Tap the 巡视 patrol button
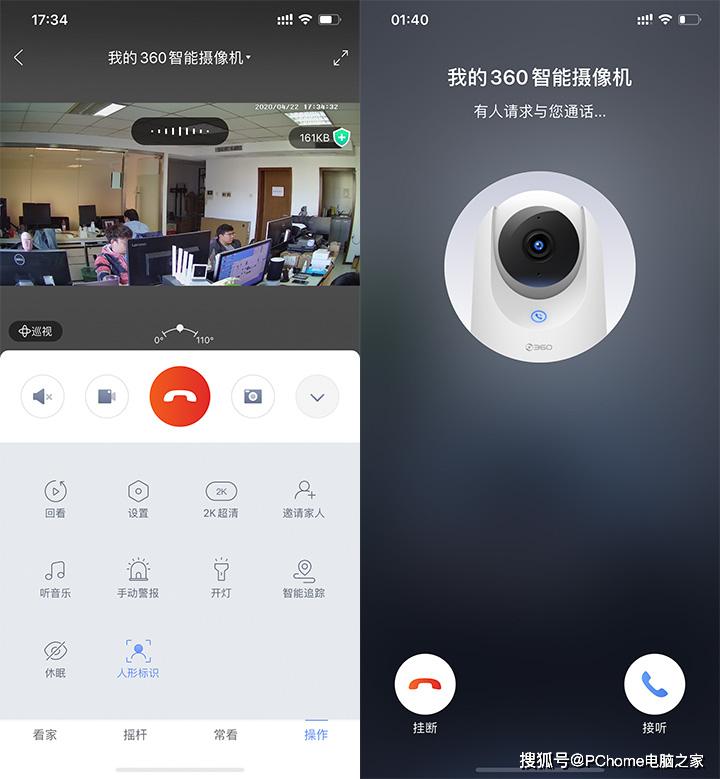The width and height of the screenshot is (720, 779). click(x=36, y=330)
